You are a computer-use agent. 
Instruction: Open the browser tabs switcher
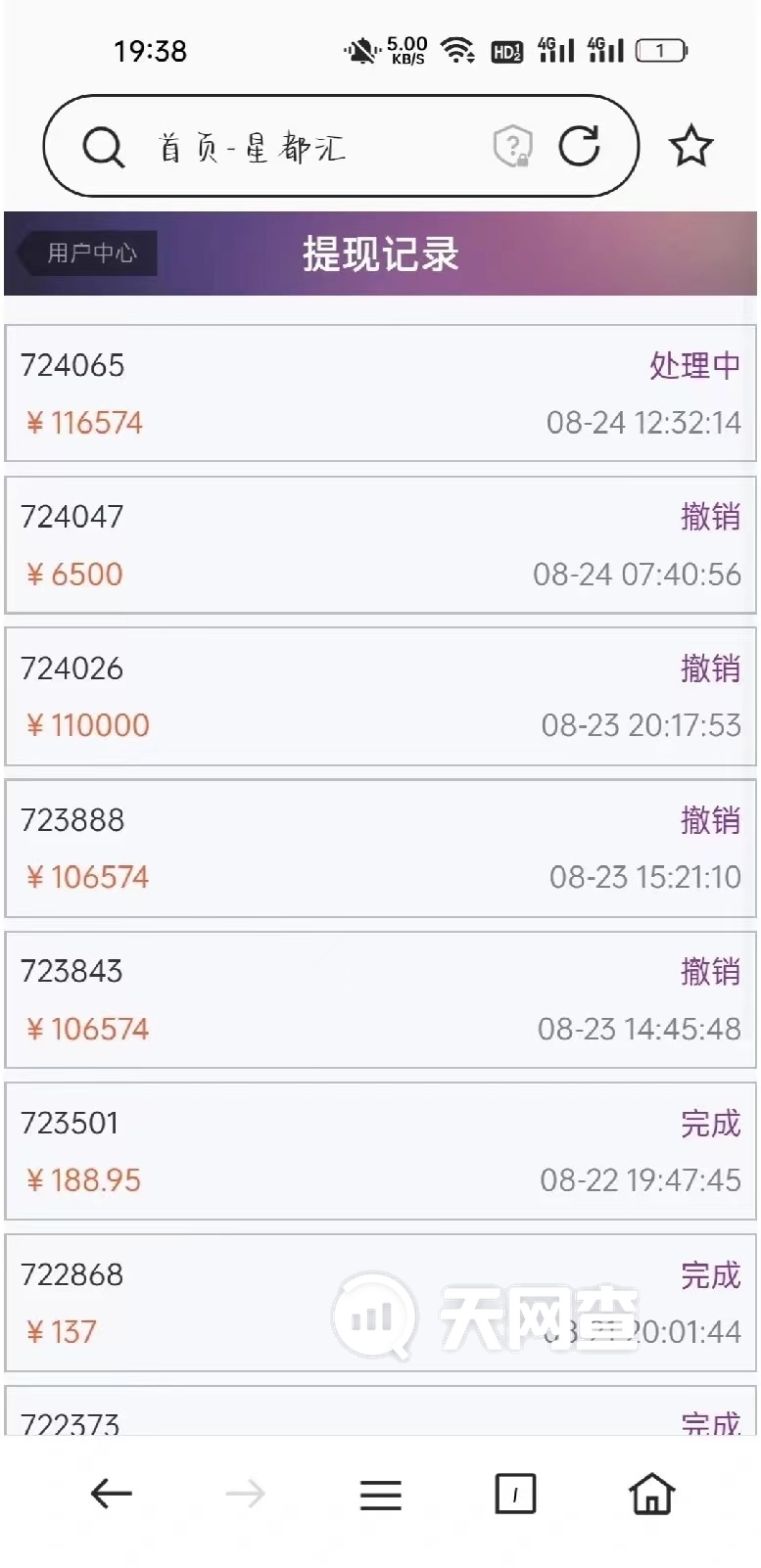515,1495
